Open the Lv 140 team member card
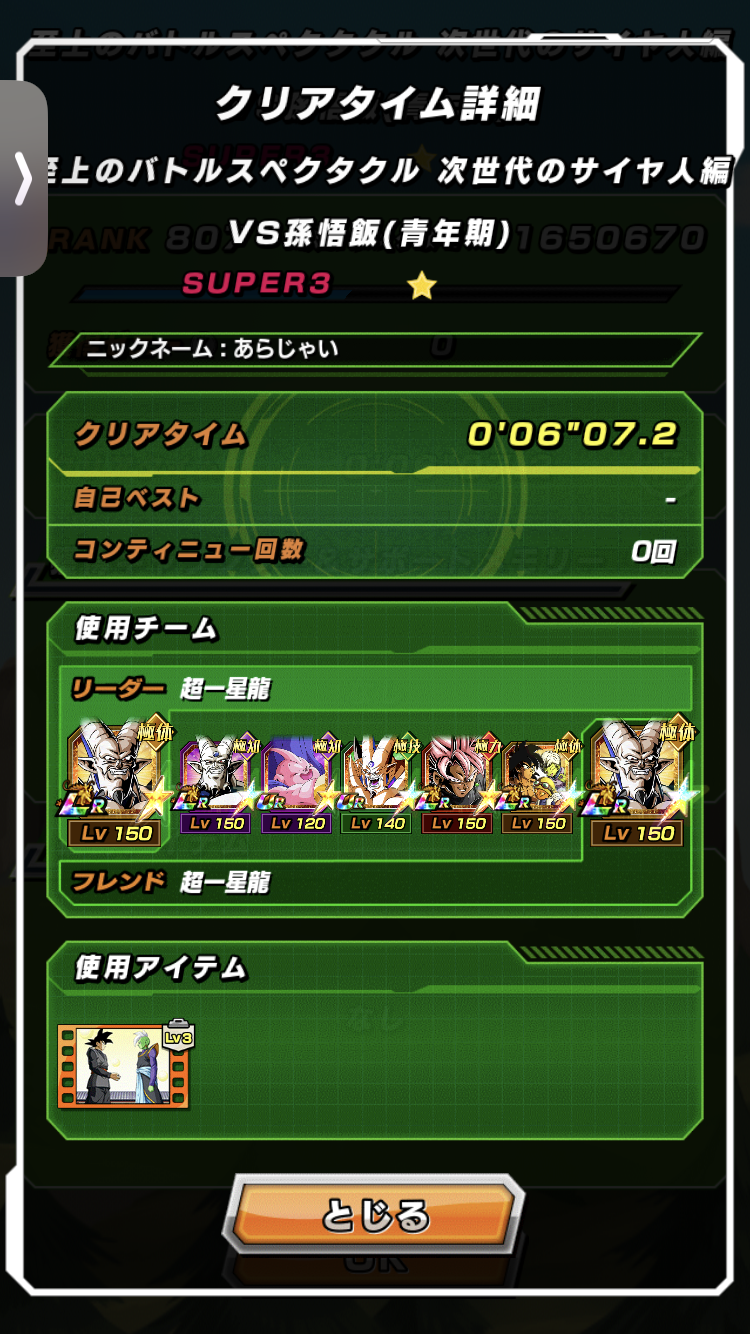Viewport: 750px width, 1334px height. [378, 787]
